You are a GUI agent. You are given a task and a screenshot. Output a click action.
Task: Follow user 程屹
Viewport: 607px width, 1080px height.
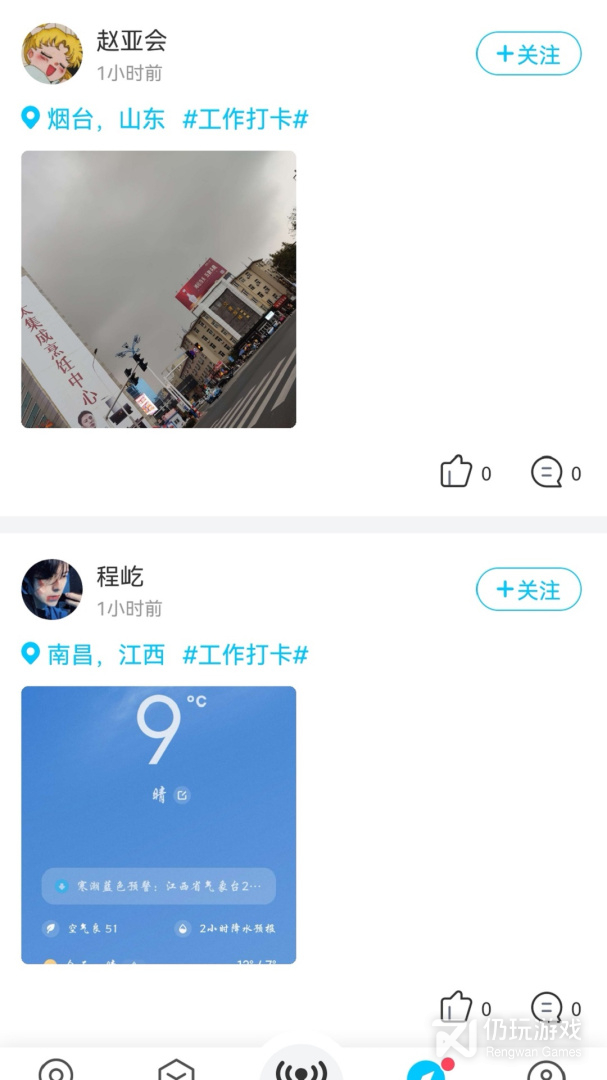[x=528, y=590]
